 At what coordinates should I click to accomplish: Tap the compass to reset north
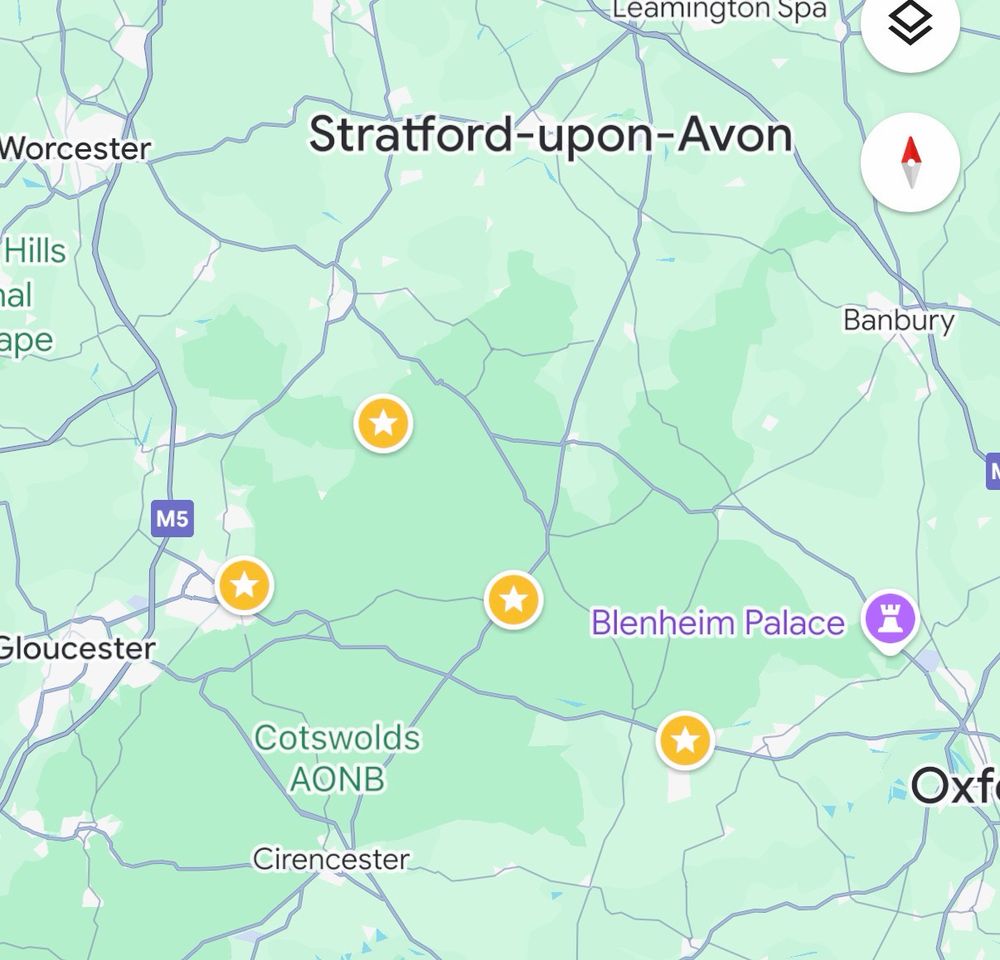pyautogui.click(x=910, y=162)
